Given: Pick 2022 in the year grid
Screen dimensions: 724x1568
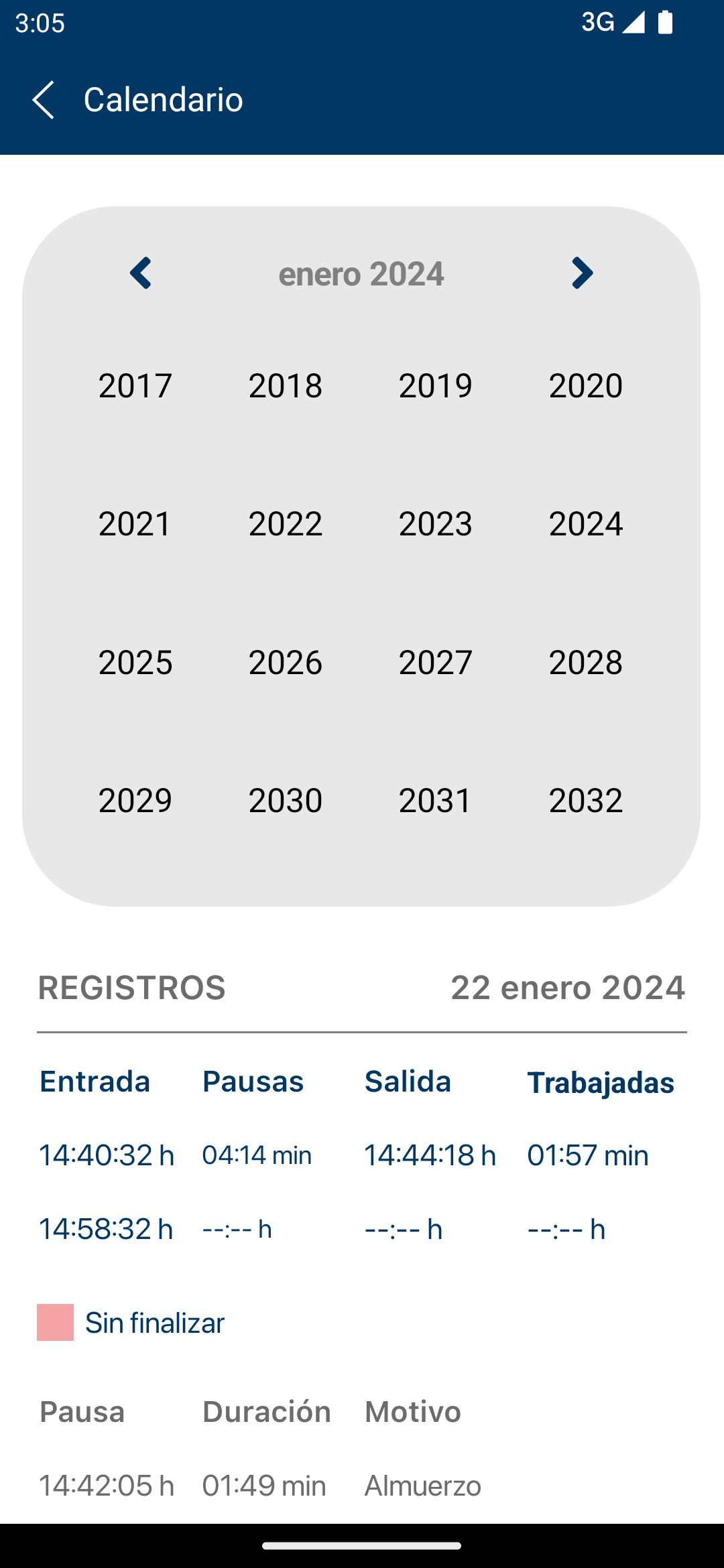Looking at the screenshot, I should coord(286,523).
